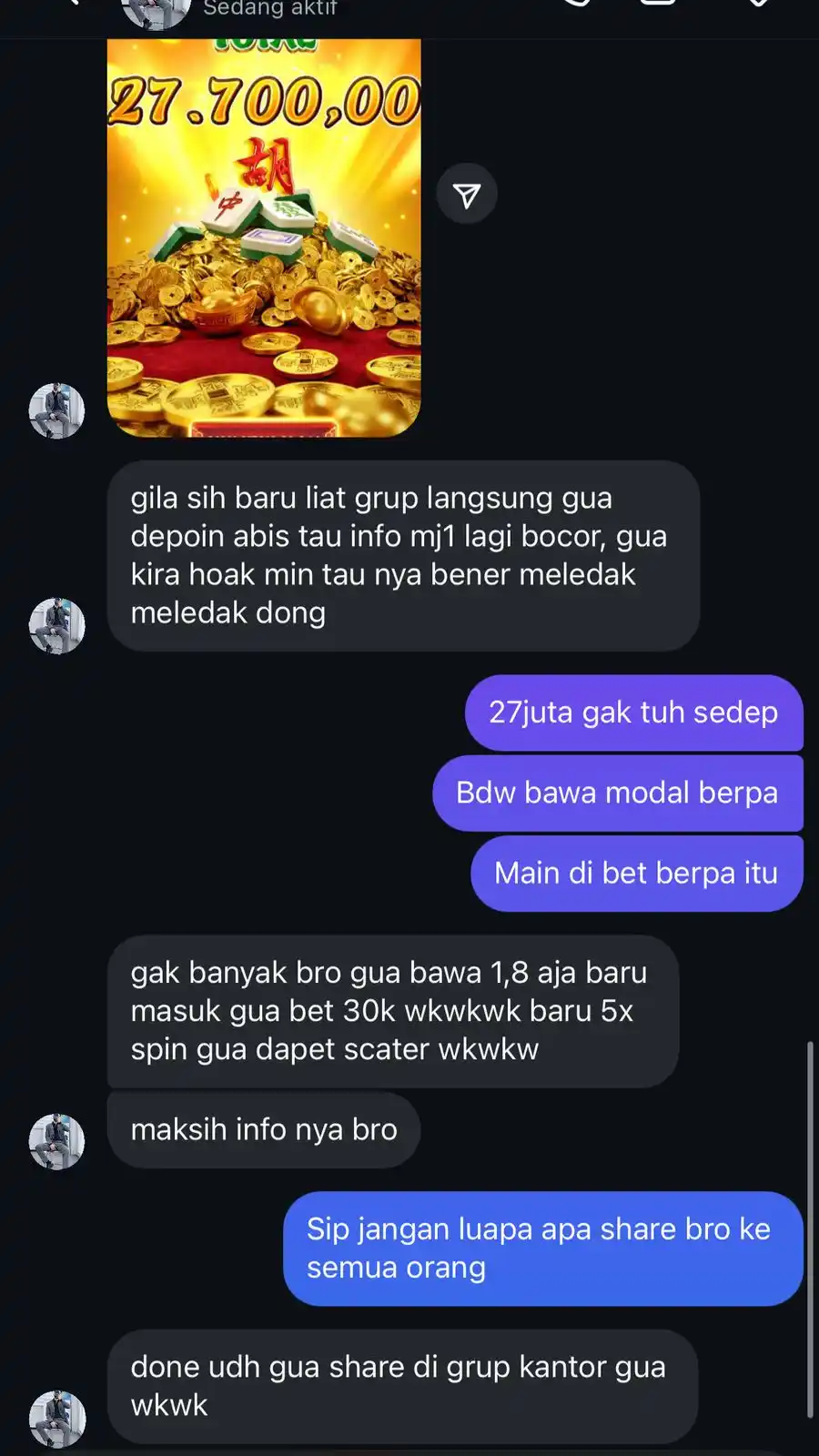Viewport: 819px width, 1456px height.
Task: Open sender's avatar beside "maksih info nya bro"
Action: pyautogui.click(x=56, y=1141)
